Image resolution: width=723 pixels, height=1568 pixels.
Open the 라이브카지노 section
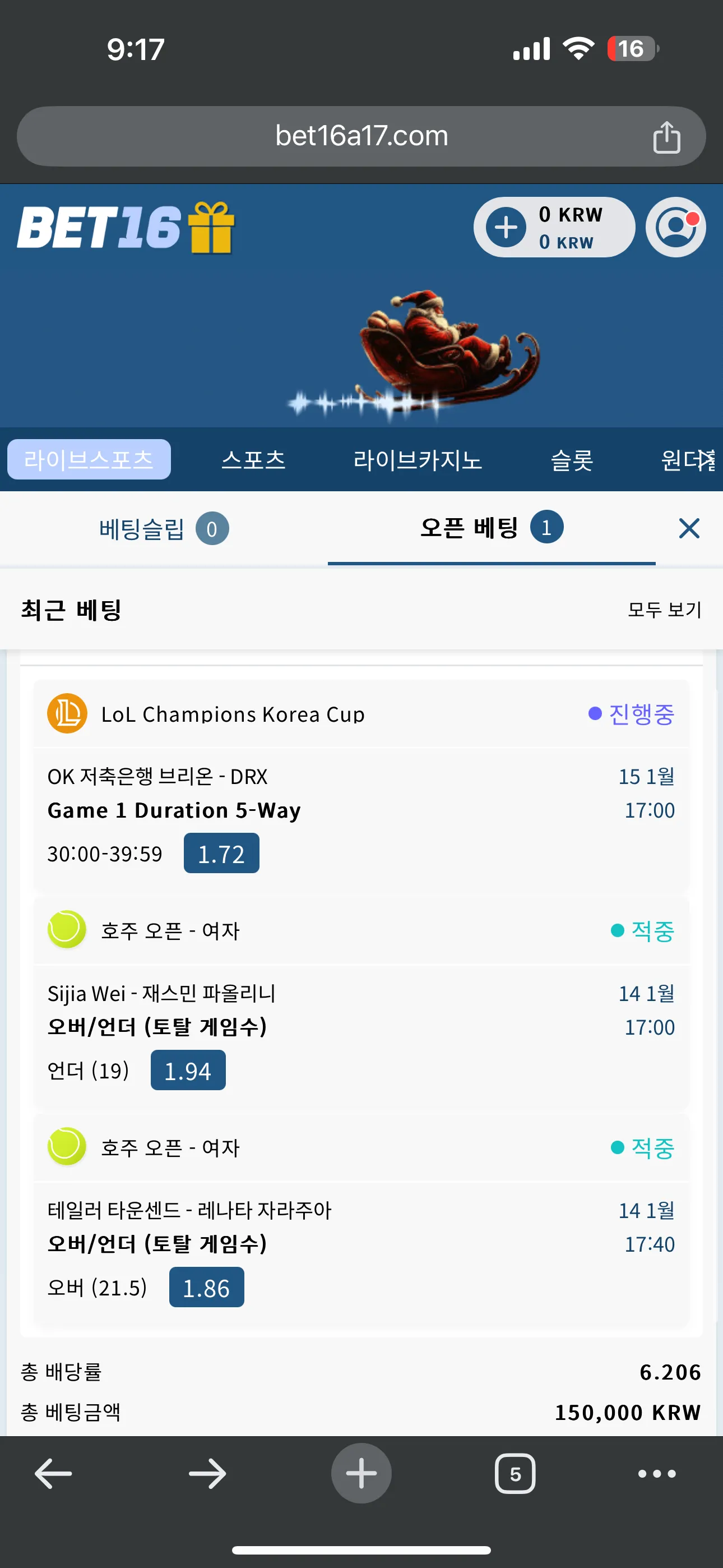point(418,459)
